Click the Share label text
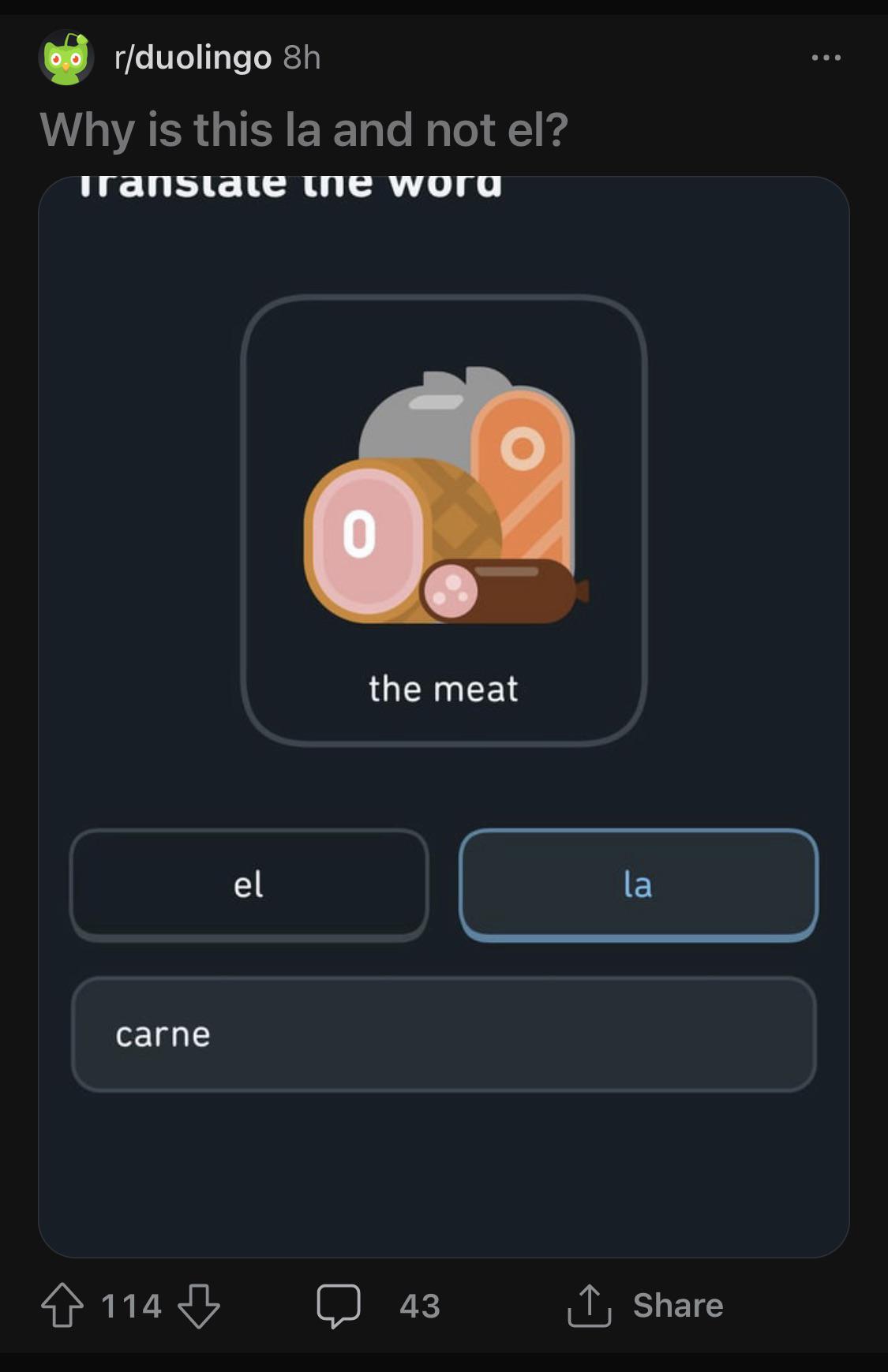The height and width of the screenshot is (1372, 888). pyautogui.click(x=677, y=1305)
